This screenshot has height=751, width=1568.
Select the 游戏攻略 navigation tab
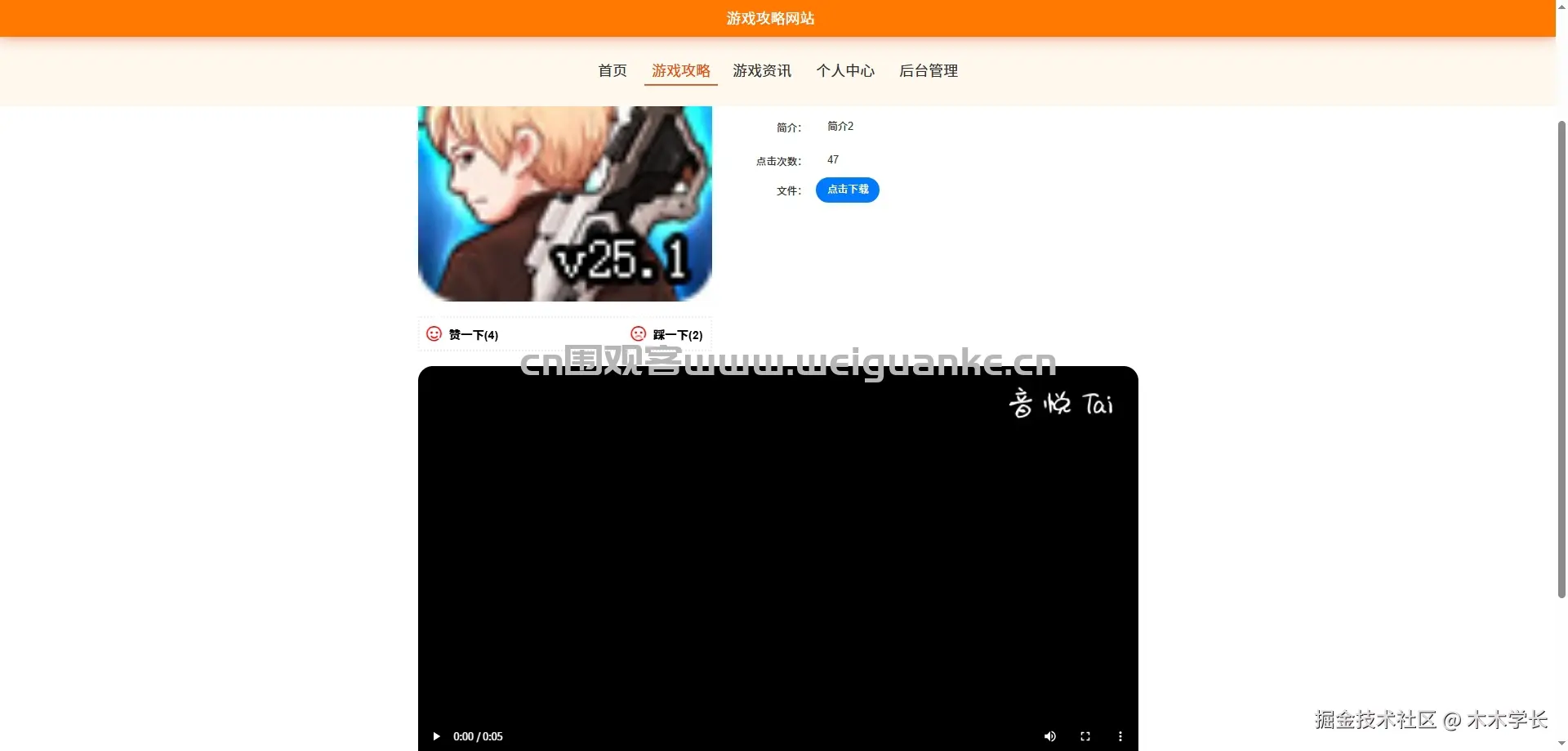click(680, 71)
